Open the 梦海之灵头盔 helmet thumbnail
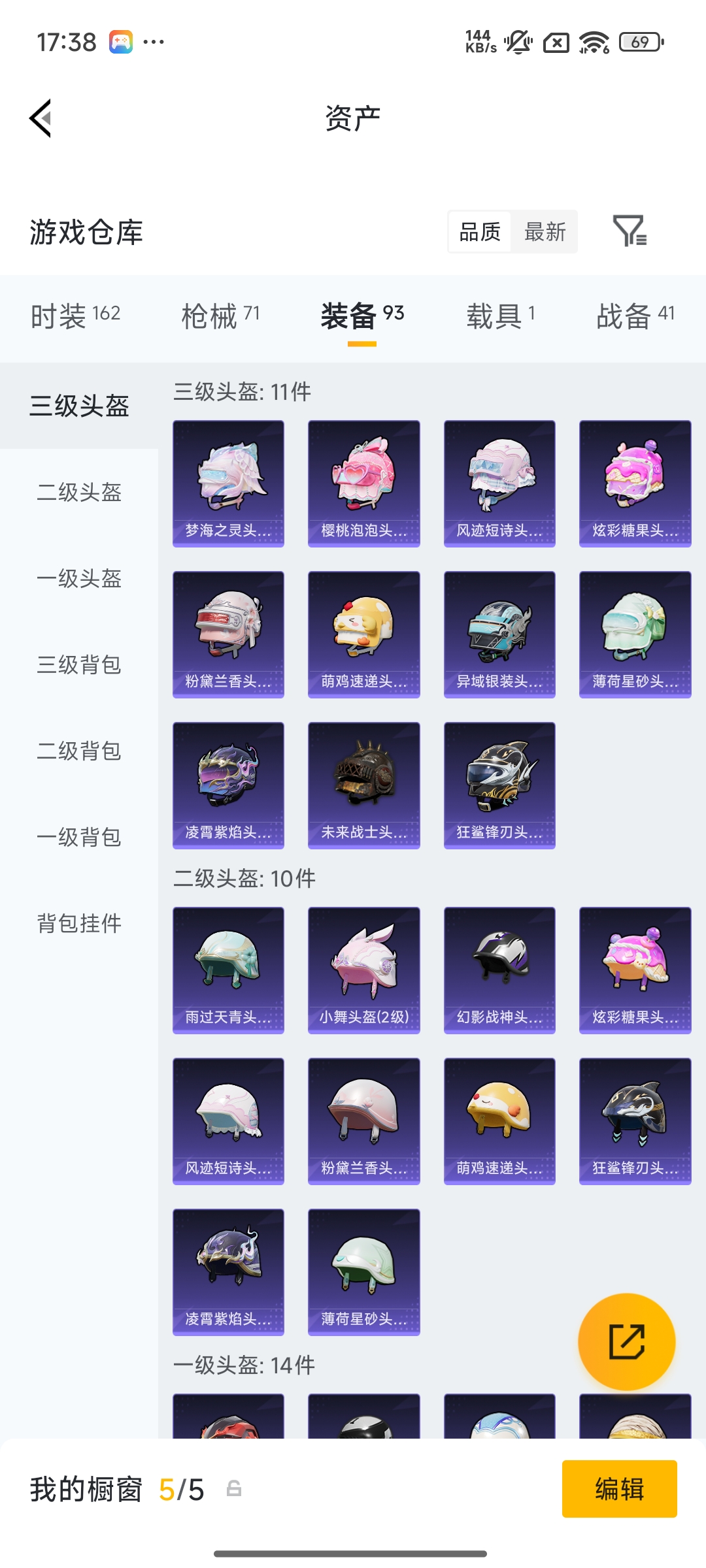 click(x=228, y=482)
